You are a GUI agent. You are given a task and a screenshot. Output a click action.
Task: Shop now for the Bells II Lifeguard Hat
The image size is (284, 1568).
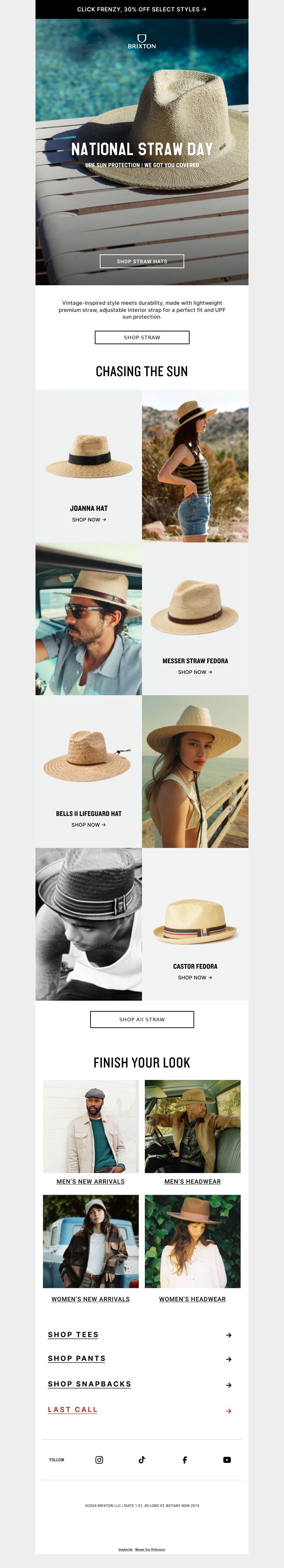[x=89, y=825]
